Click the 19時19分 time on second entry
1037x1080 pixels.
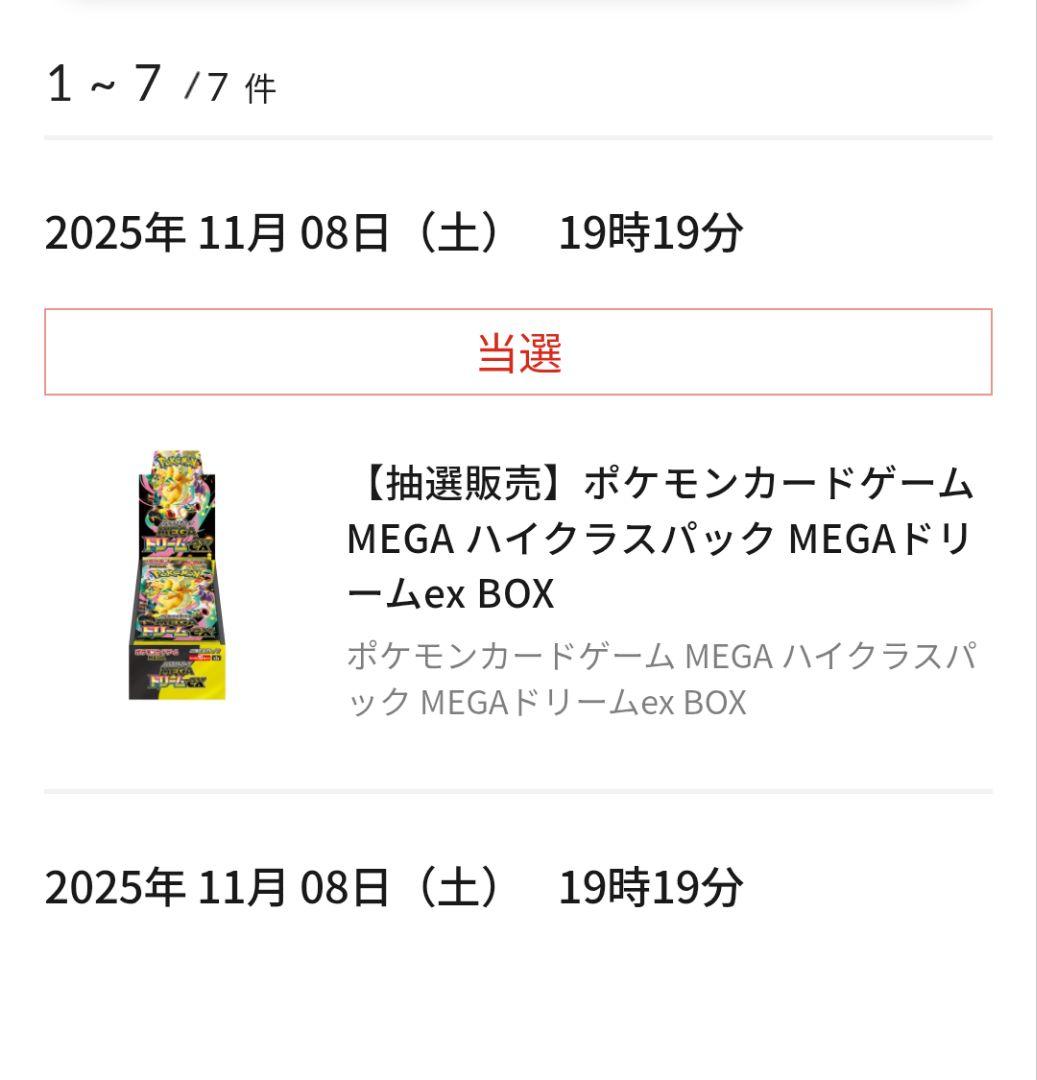(x=650, y=884)
